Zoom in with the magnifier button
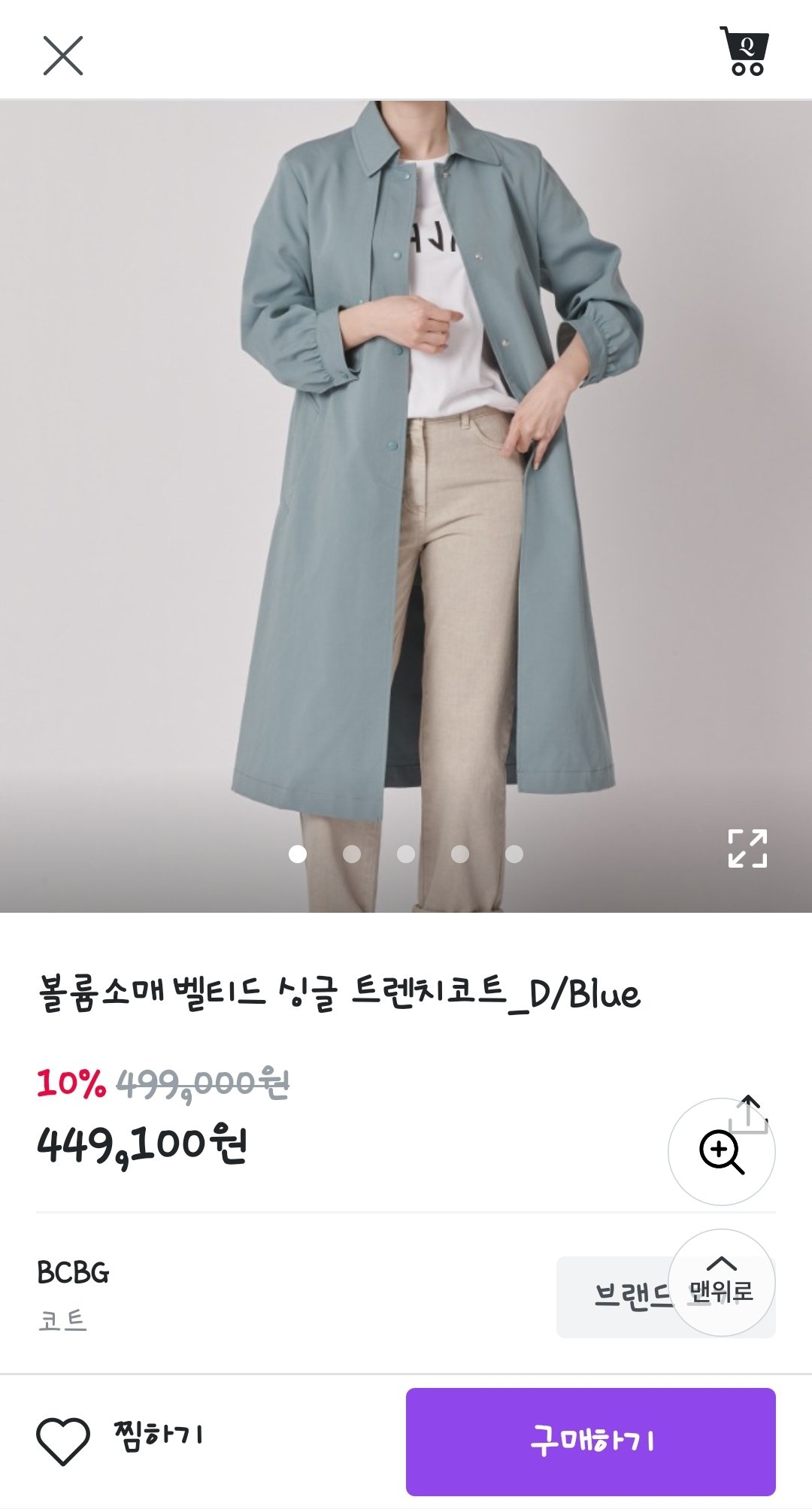Image resolution: width=812 pixels, height=1509 pixels. [x=722, y=1151]
